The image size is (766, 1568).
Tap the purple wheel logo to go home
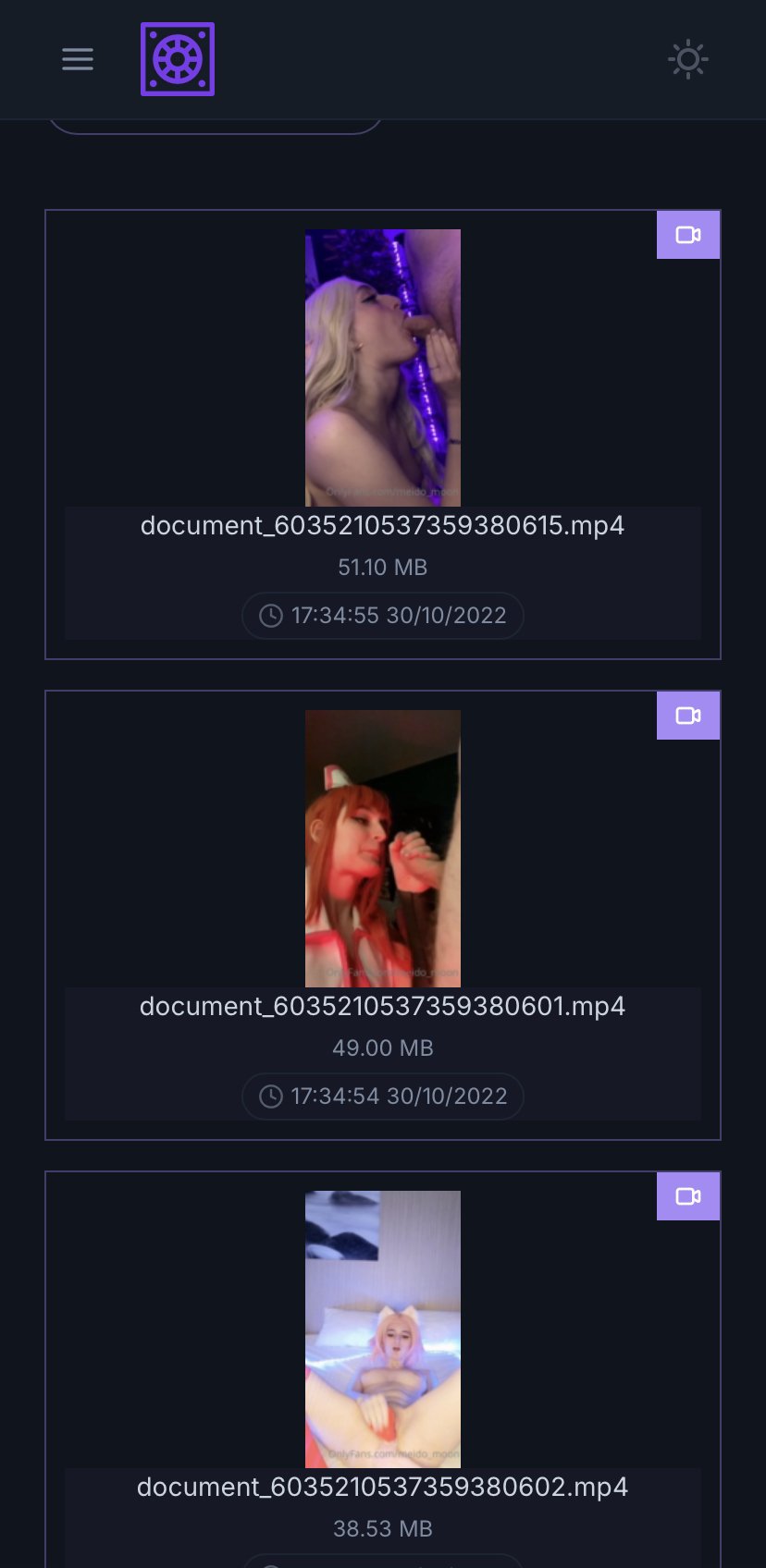click(178, 59)
